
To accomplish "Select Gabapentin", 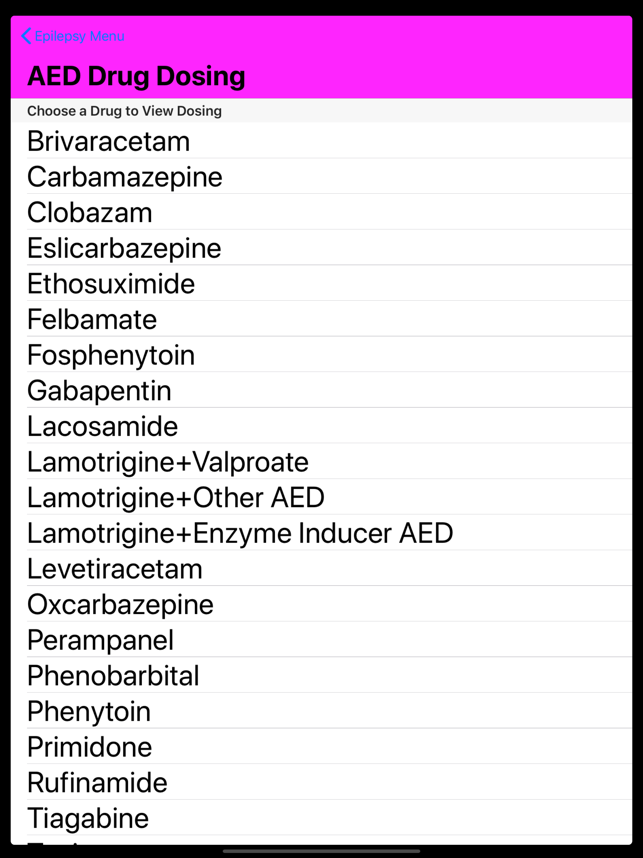I will pyautogui.click(x=99, y=391).
